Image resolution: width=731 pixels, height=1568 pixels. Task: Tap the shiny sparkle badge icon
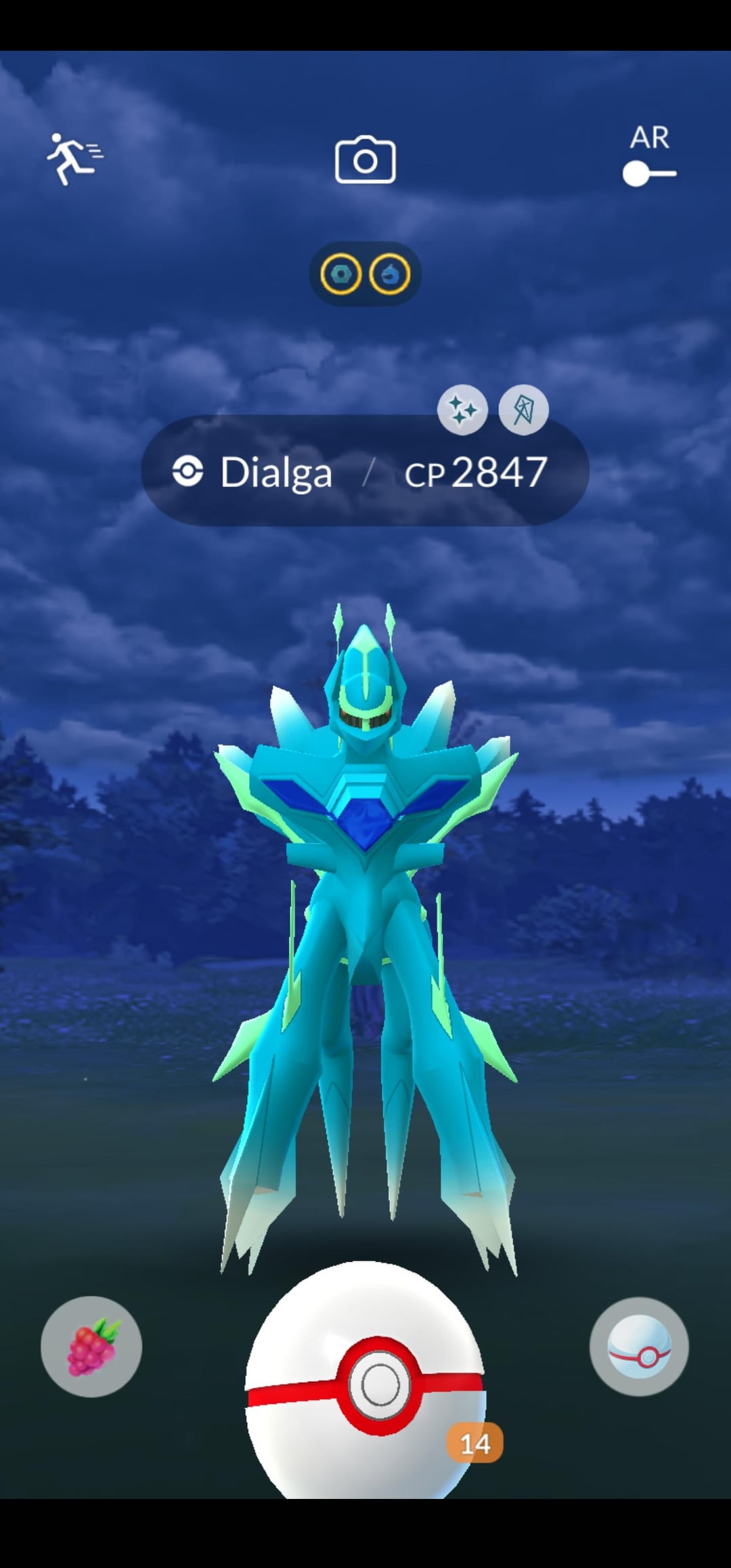(462, 410)
